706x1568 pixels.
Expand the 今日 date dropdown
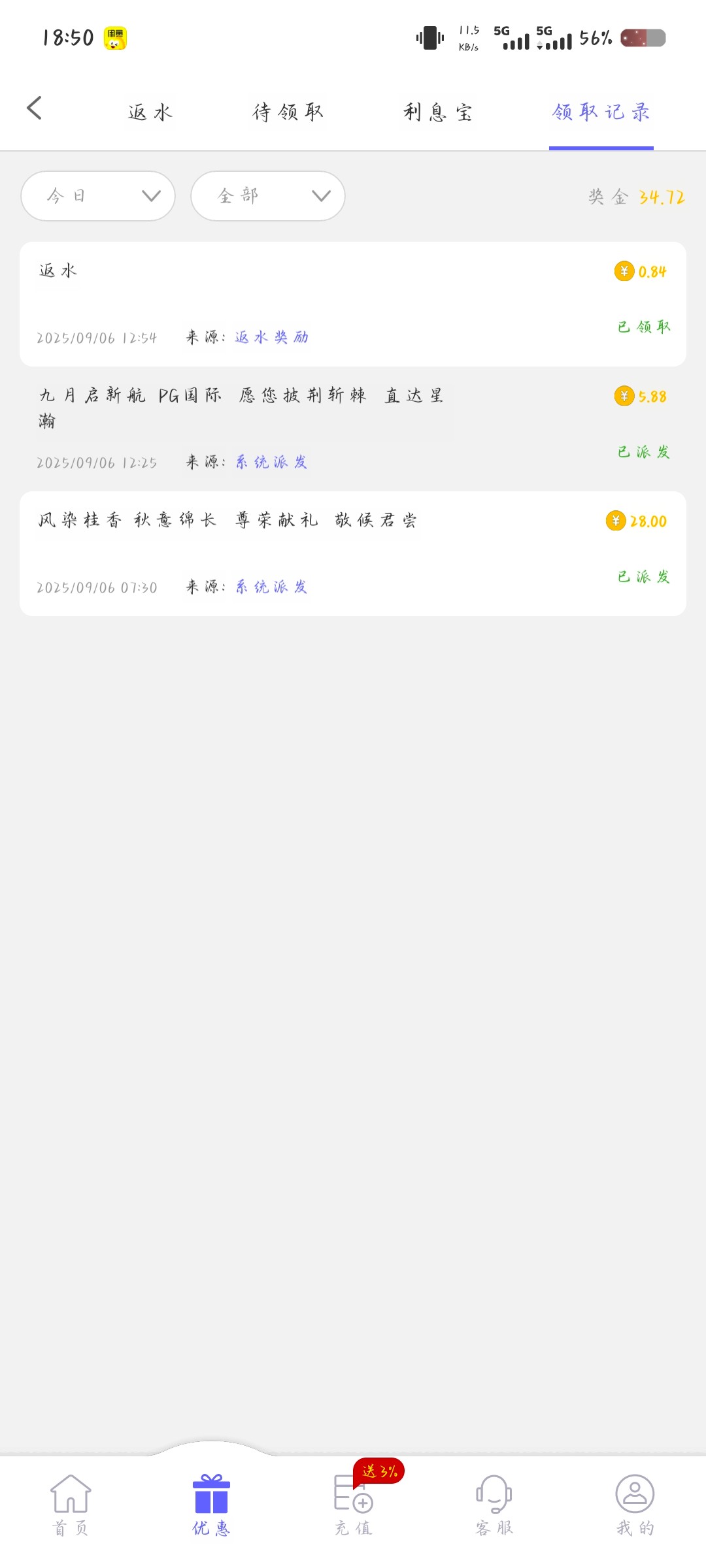pyautogui.click(x=98, y=196)
